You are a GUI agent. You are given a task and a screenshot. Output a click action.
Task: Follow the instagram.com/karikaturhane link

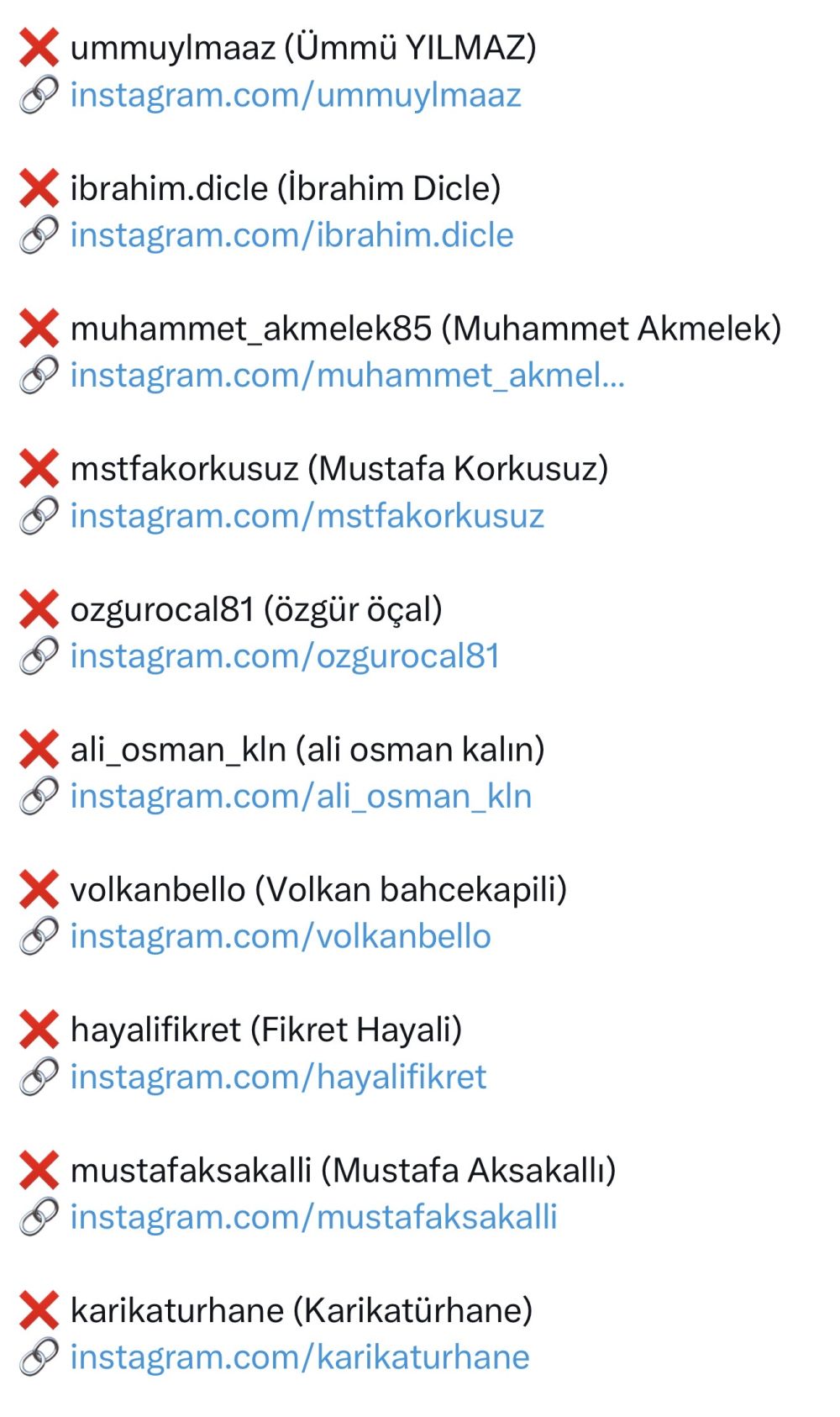(299, 1357)
